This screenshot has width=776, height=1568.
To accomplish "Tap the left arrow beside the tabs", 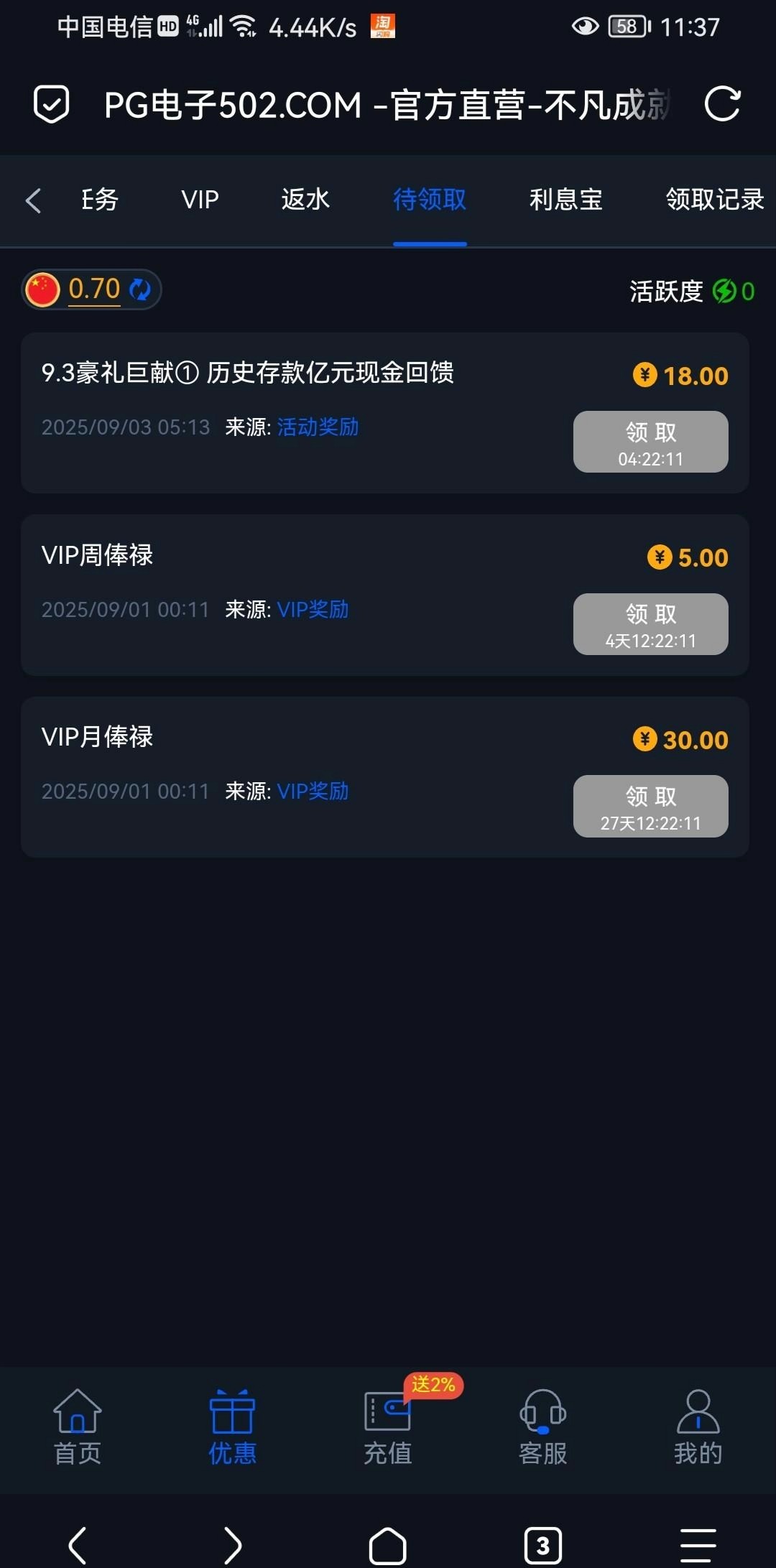I will tap(33, 200).
